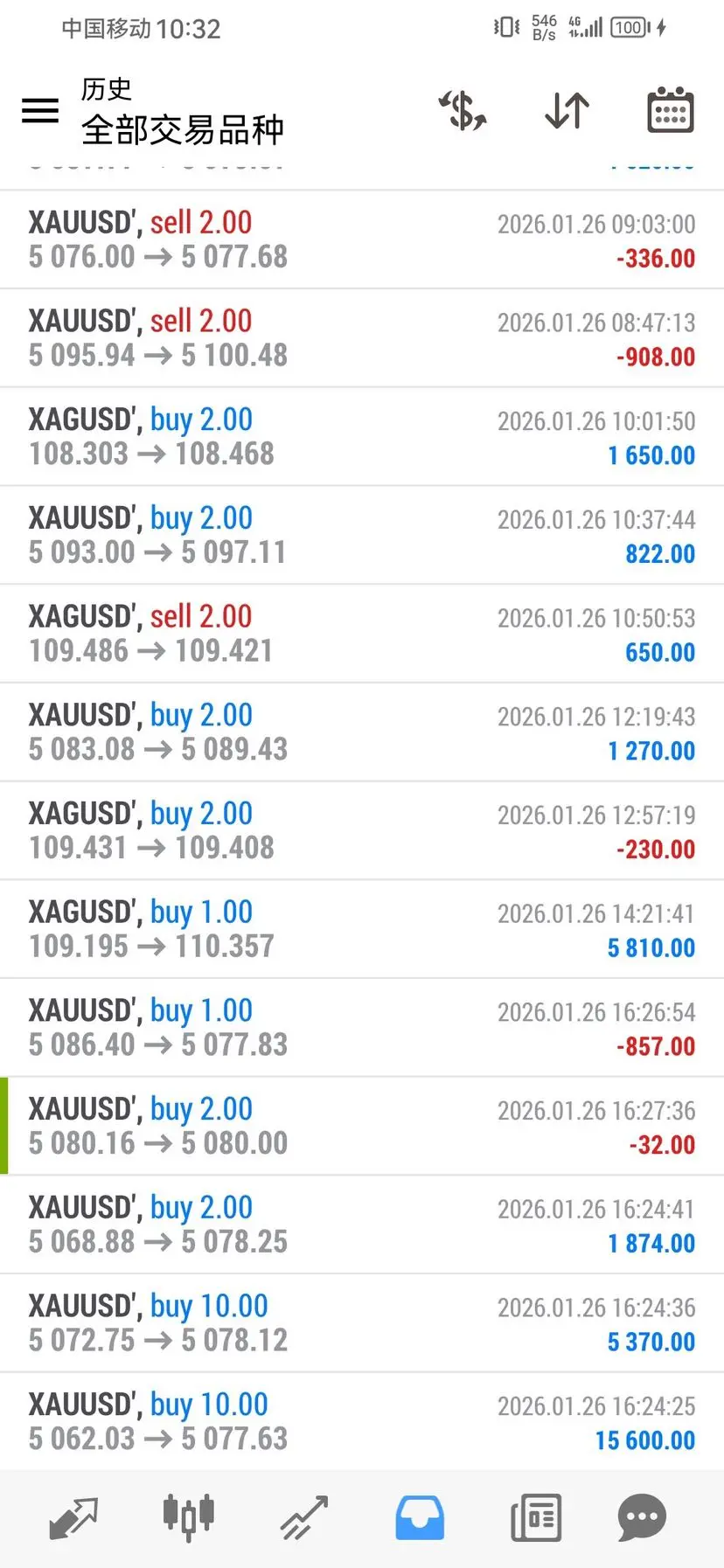
Task: View XAGUSD buy trade with 1 650.00 profit
Action: tap(362, 437)
